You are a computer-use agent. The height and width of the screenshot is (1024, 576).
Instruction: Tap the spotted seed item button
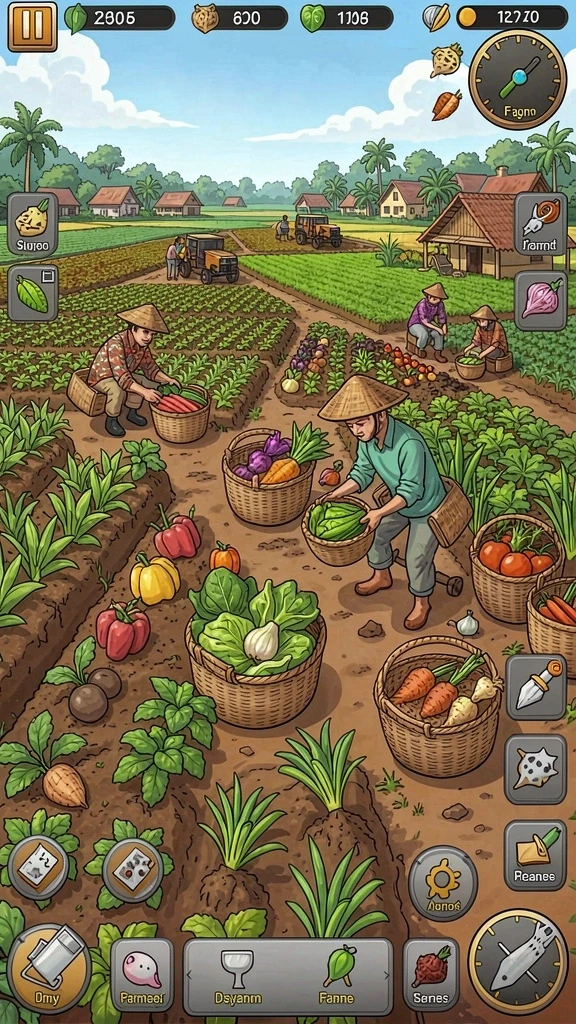[536, 769]
